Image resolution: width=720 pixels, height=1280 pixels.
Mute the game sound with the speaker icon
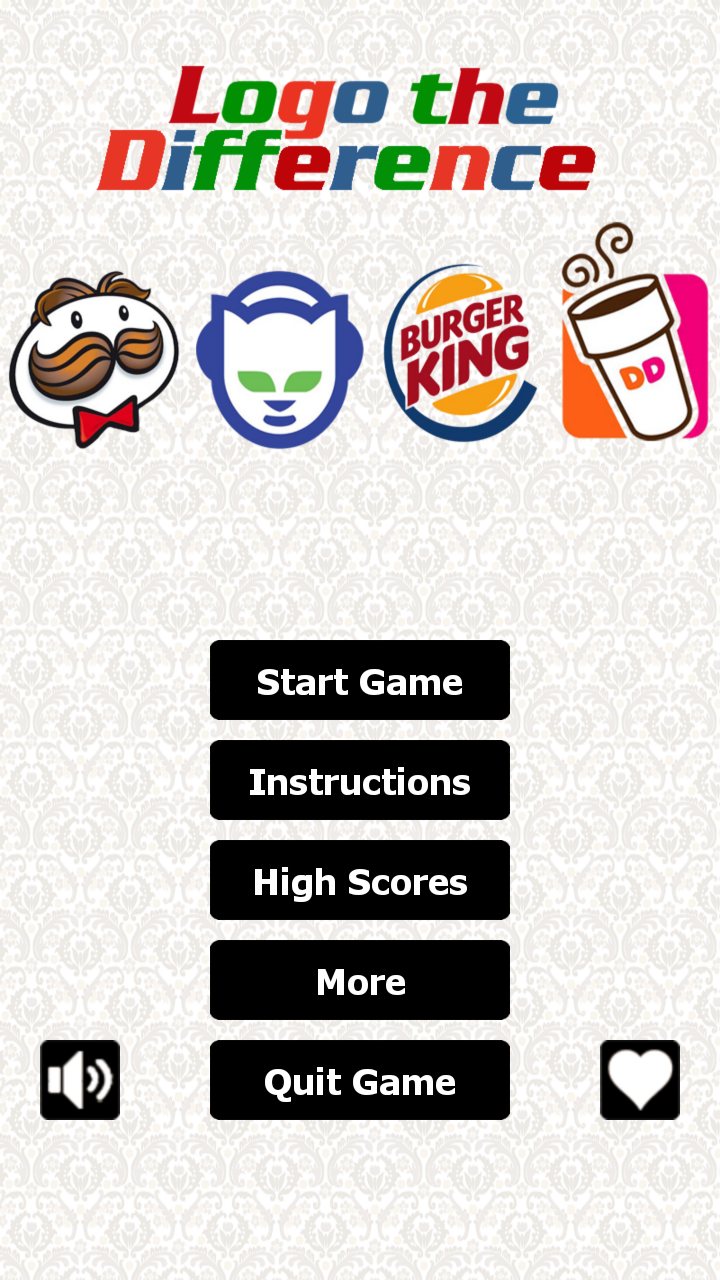(80, 1078)
